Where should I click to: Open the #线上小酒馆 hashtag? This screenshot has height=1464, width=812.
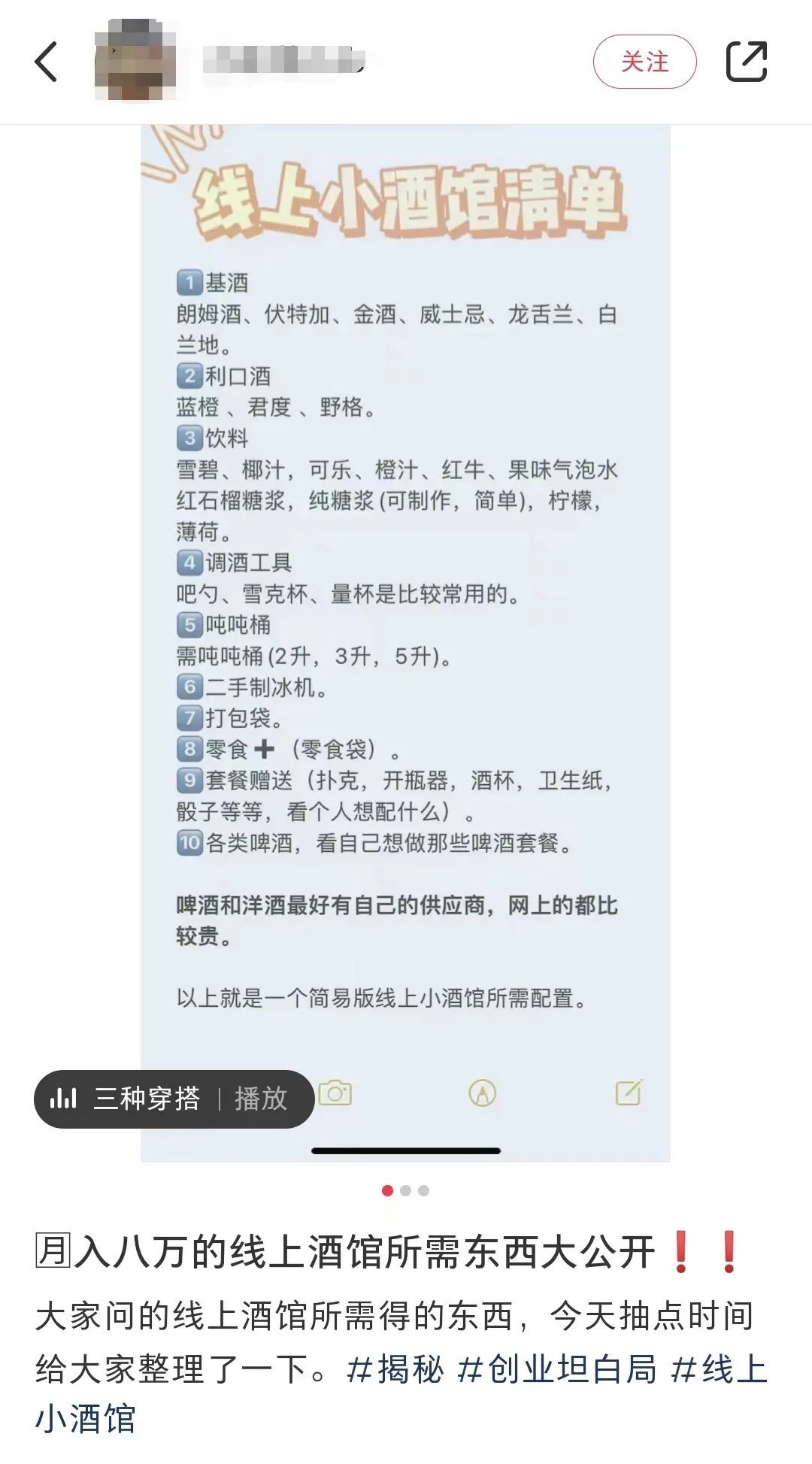tap(718, 1369)
